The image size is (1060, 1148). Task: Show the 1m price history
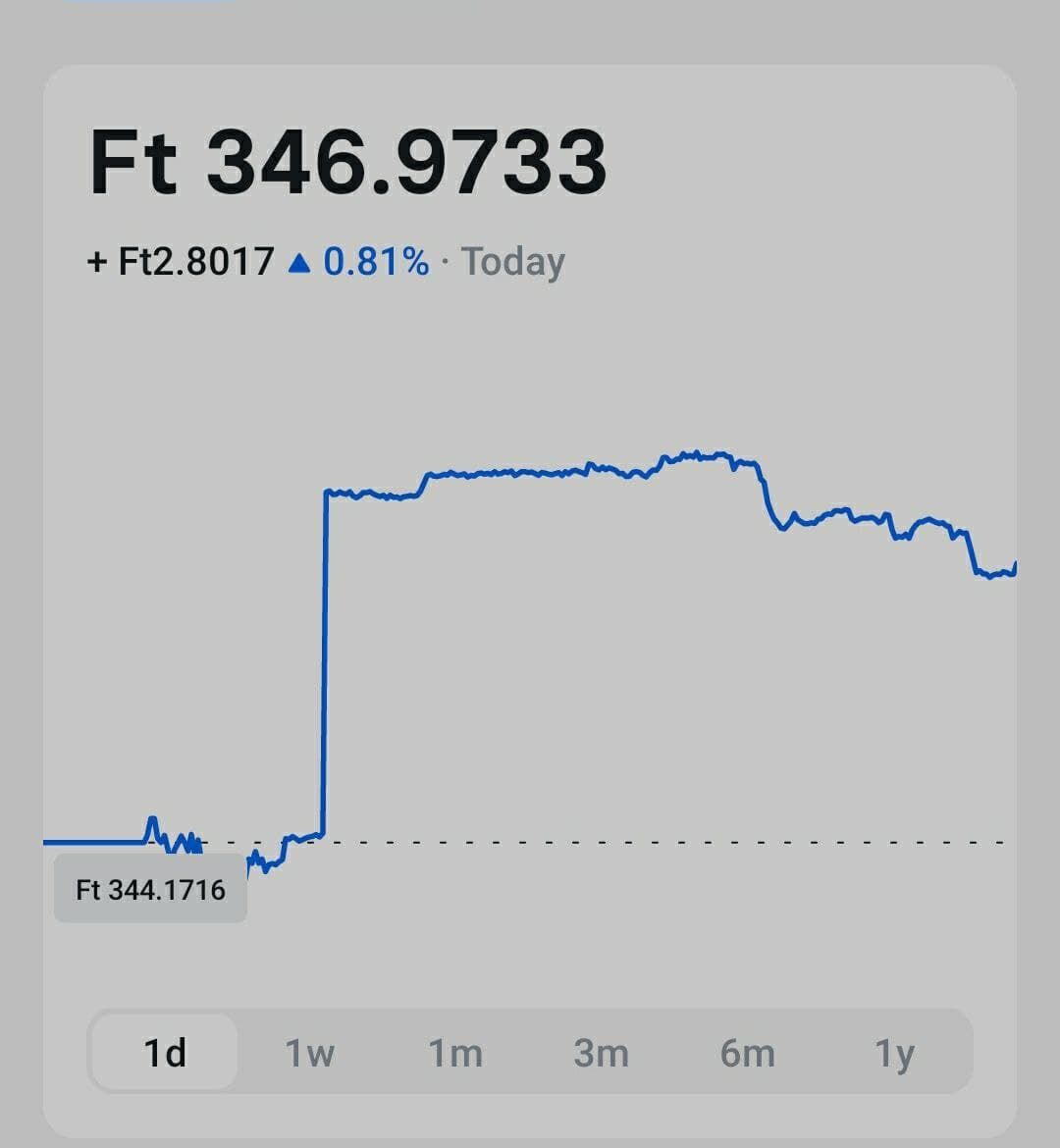455,1053
